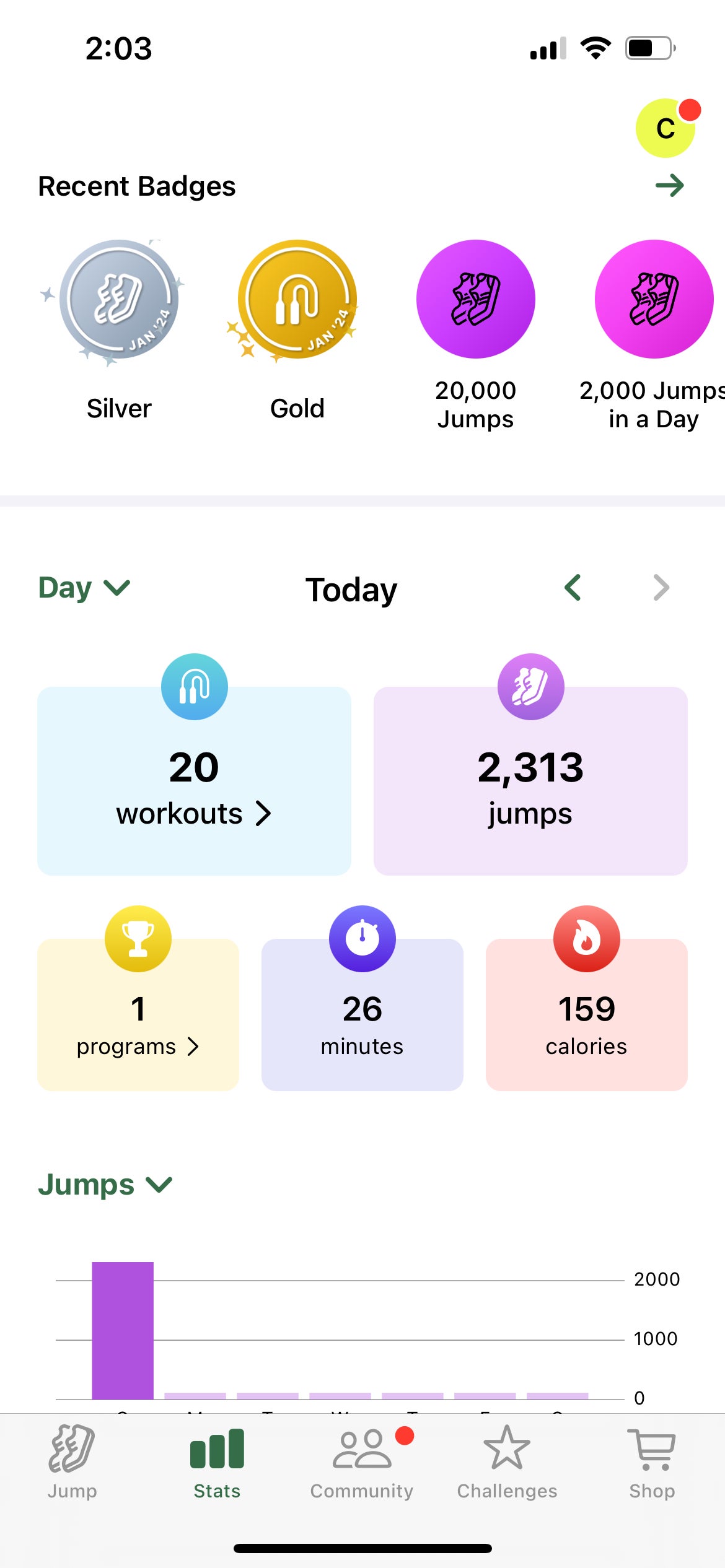Open the 2,000 Jumps in a Day badge
725x1568 pixels.
click(x=653, y=300)
